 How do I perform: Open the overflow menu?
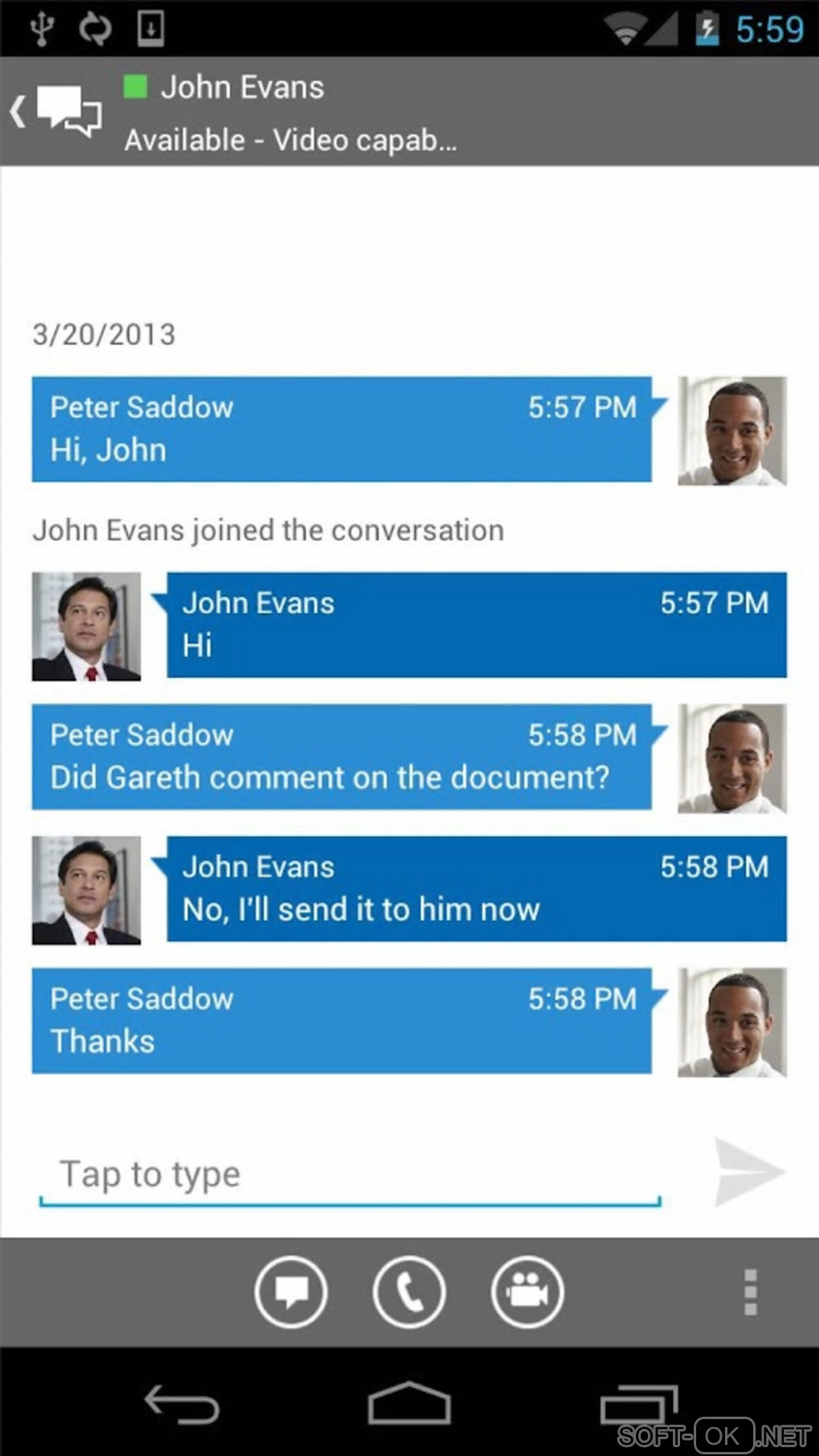[750, 1292]
